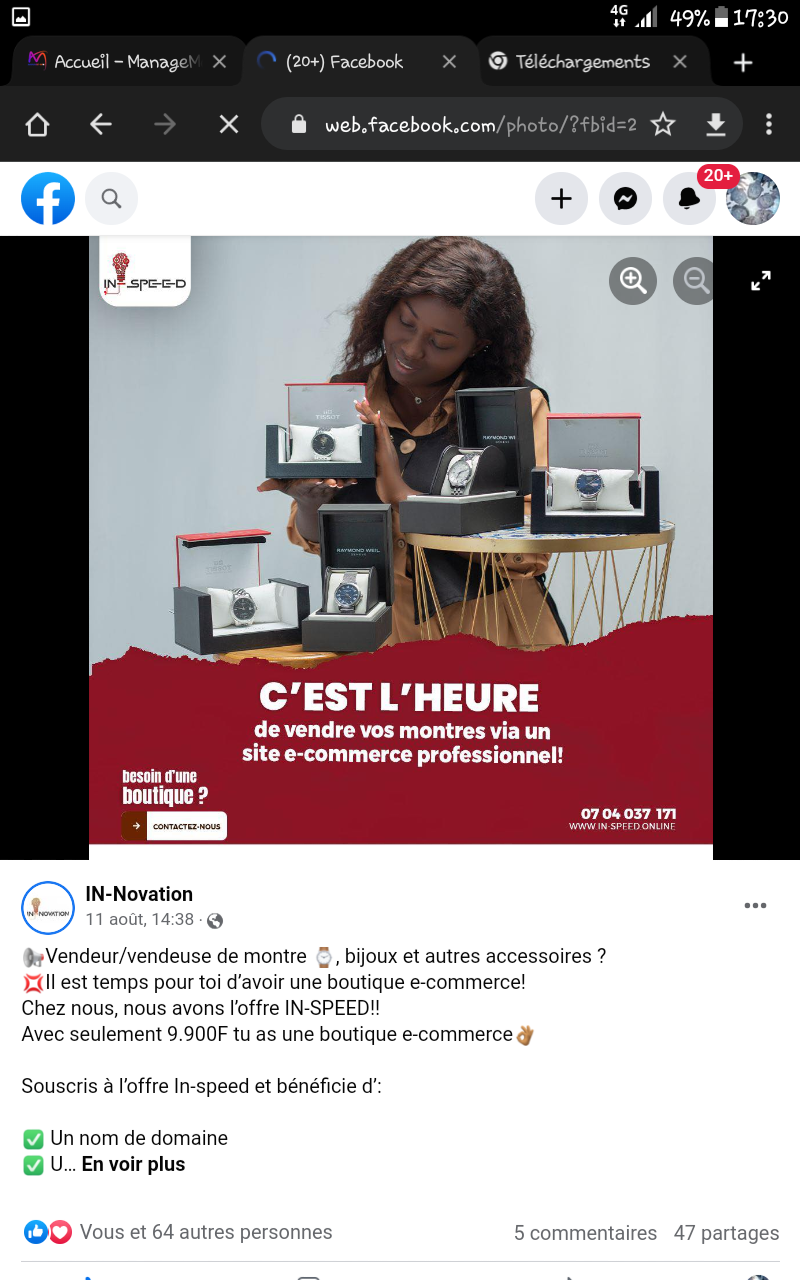
Task: Open Messenger
Action: [x=626, y=198]
